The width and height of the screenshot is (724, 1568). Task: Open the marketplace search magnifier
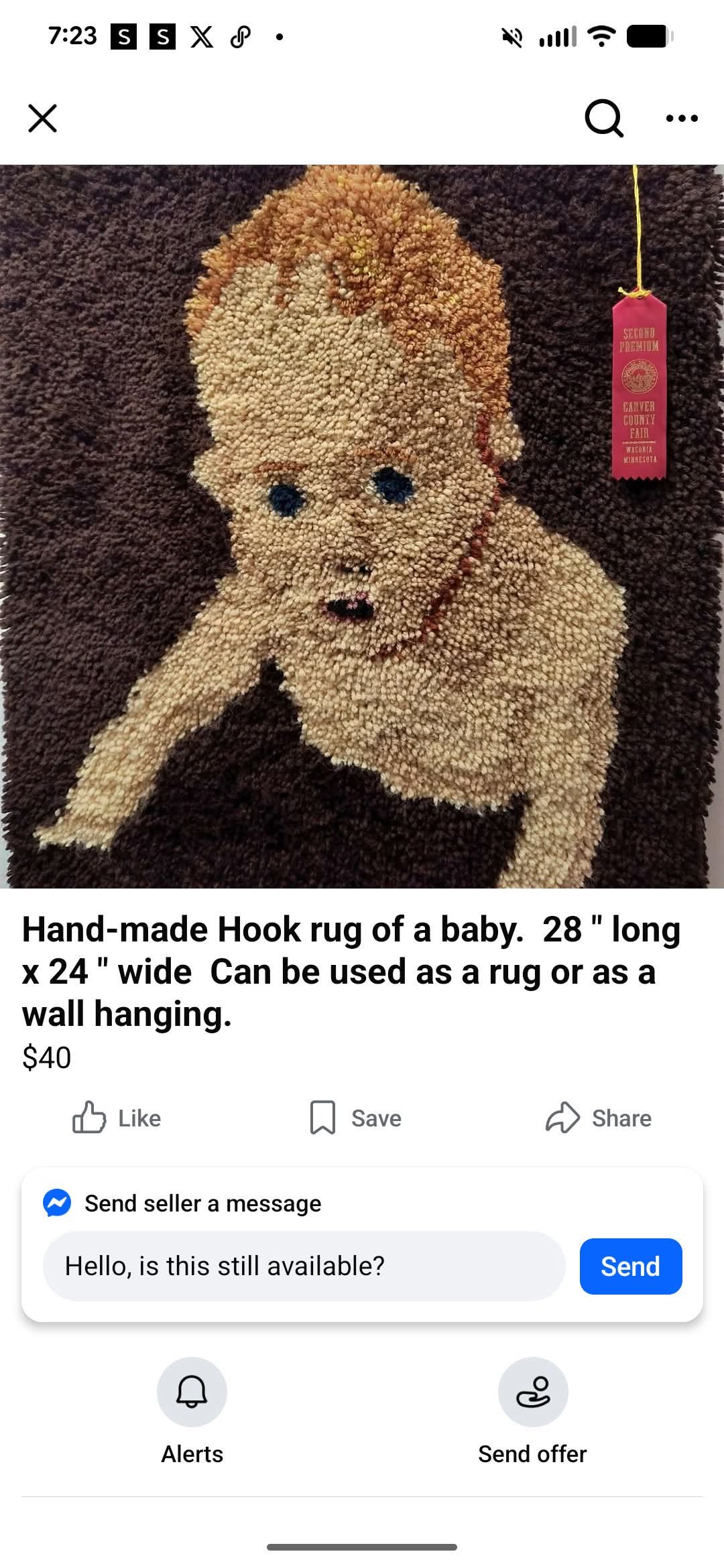[604, 119]
